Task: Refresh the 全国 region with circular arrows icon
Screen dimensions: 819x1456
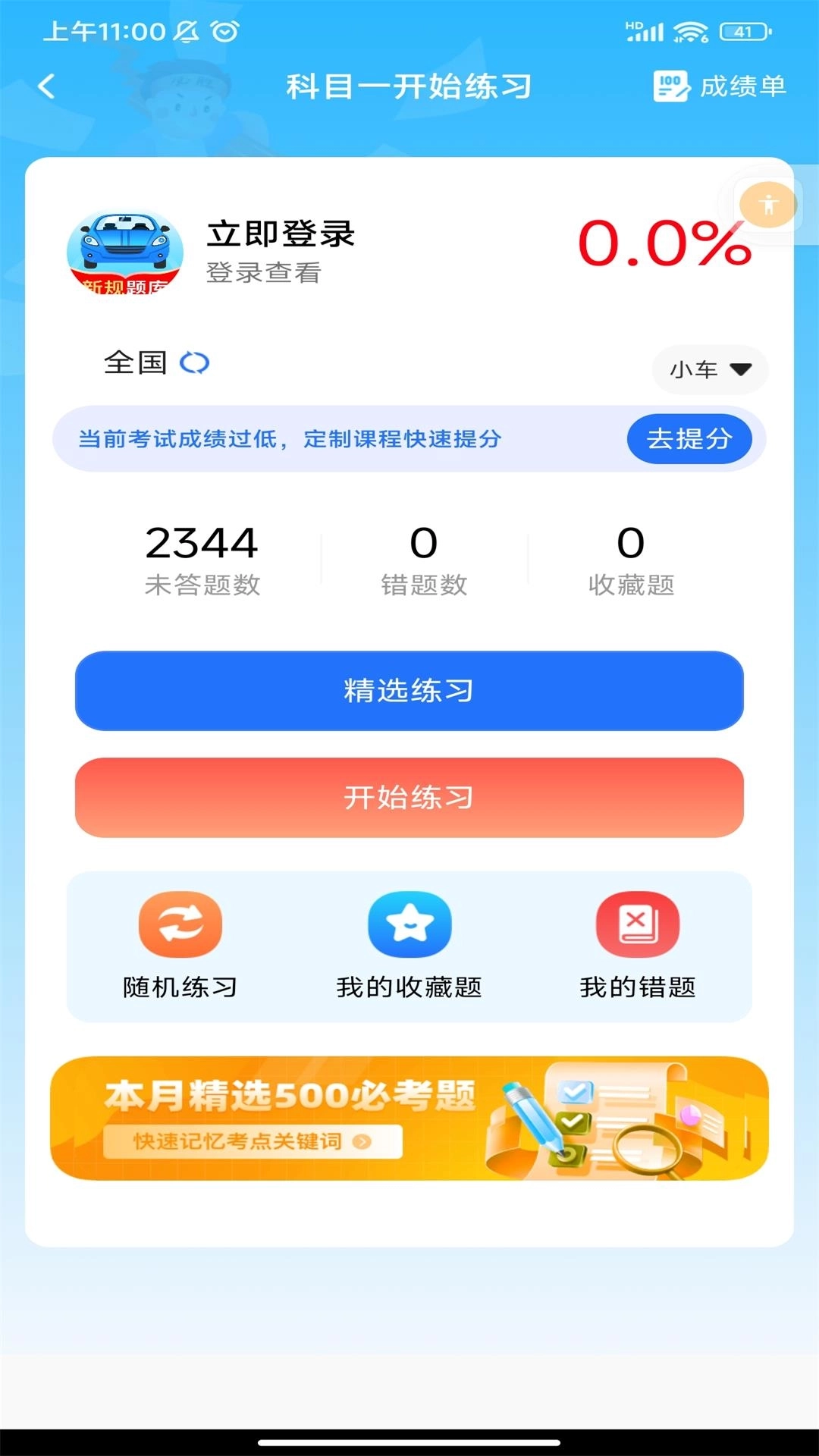Action: click(194, 362)
